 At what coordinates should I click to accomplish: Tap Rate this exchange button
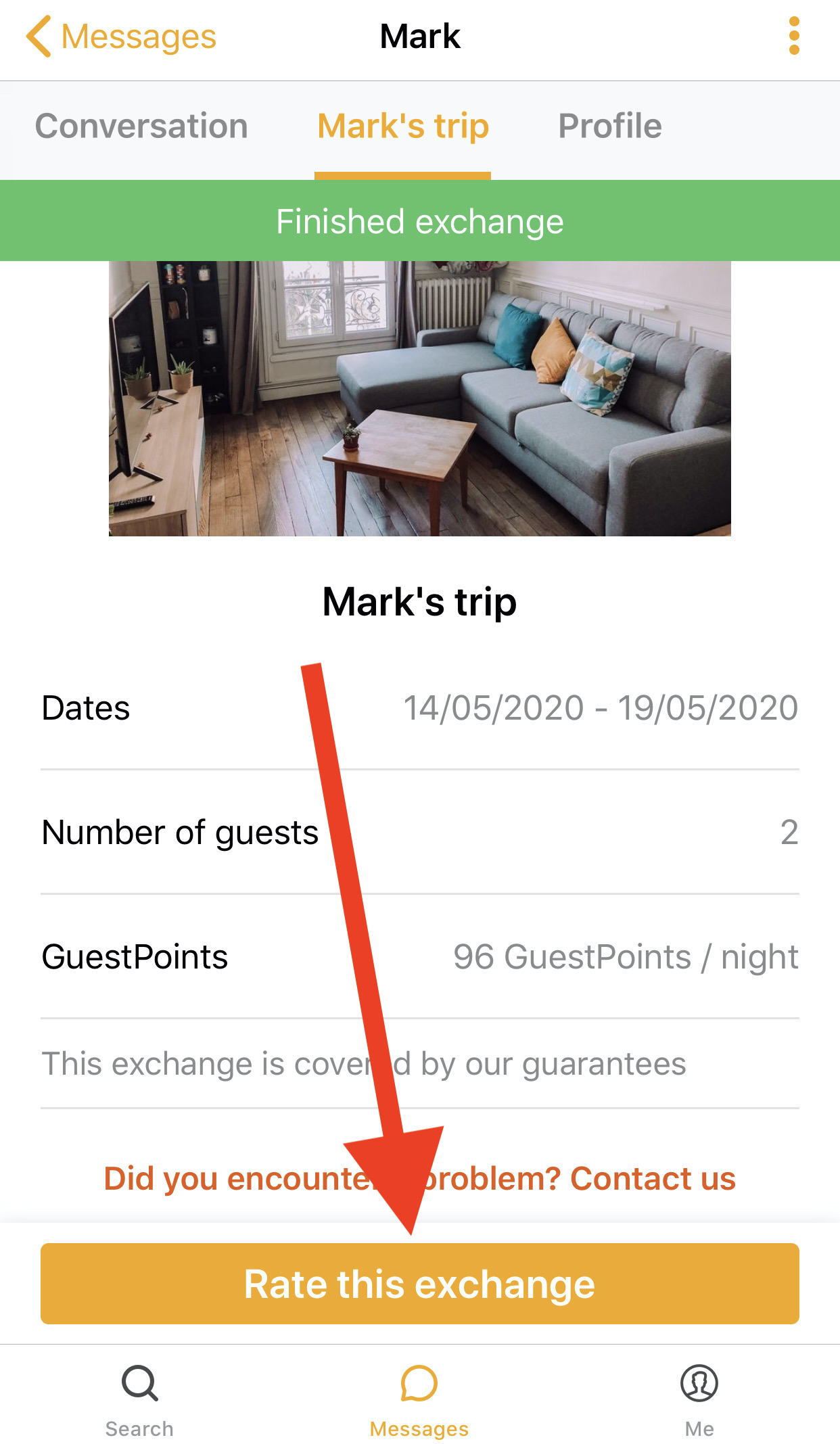tap(419, 1284)
